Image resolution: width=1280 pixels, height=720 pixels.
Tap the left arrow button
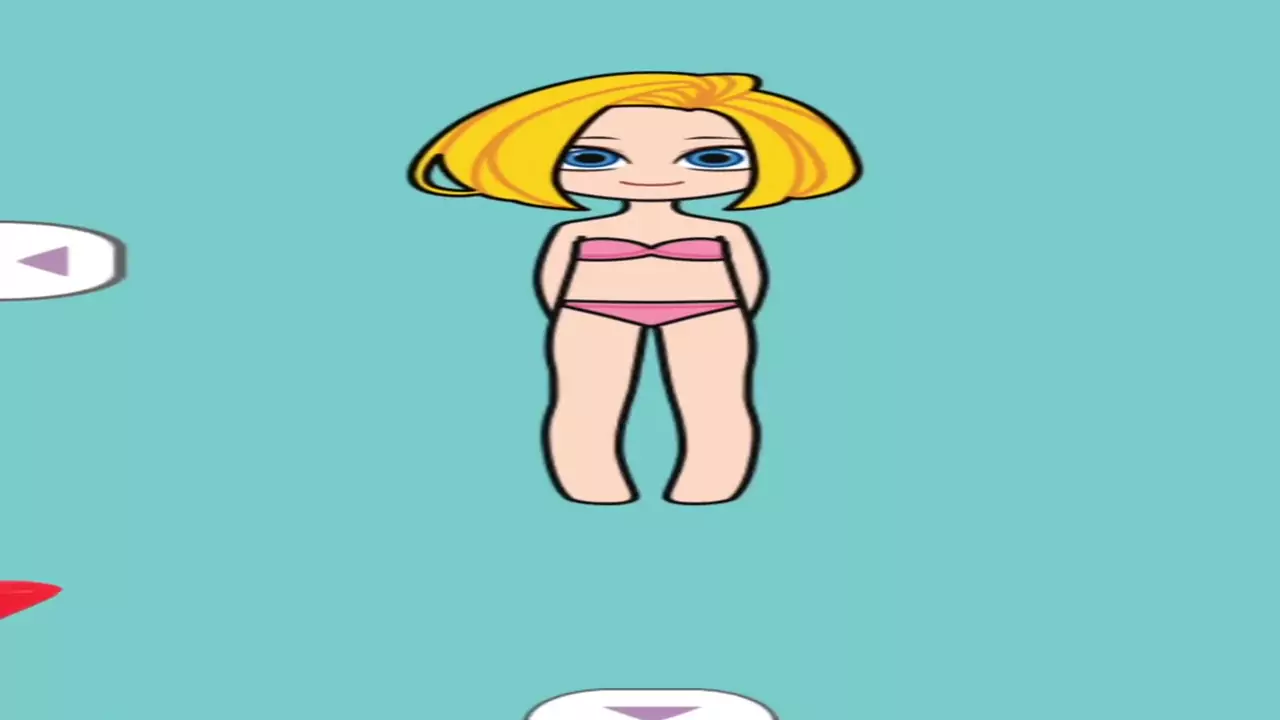(x=52, y=261)
